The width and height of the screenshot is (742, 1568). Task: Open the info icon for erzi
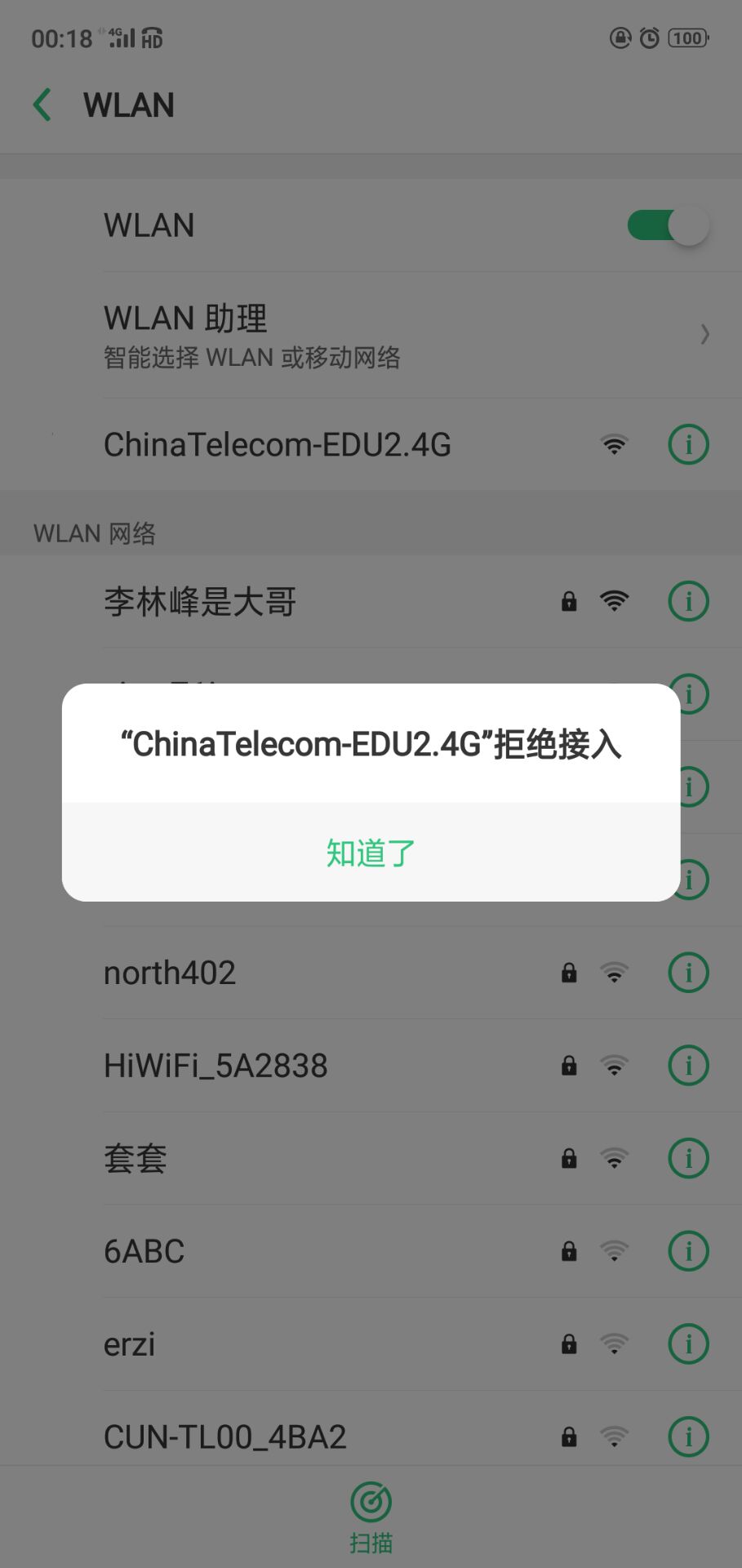tap(688, 1344)
